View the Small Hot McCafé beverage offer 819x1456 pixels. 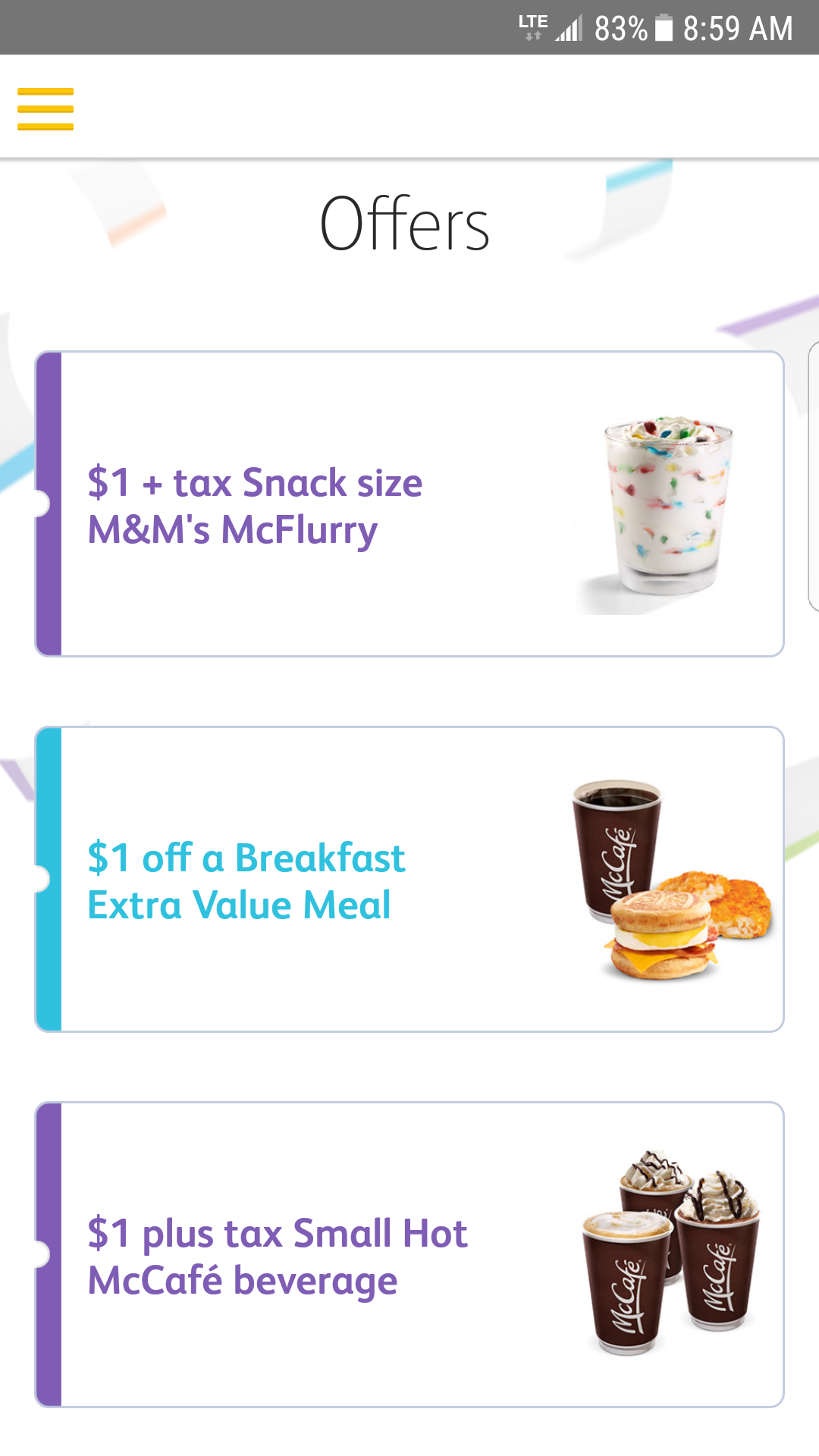click(409, 1254)
